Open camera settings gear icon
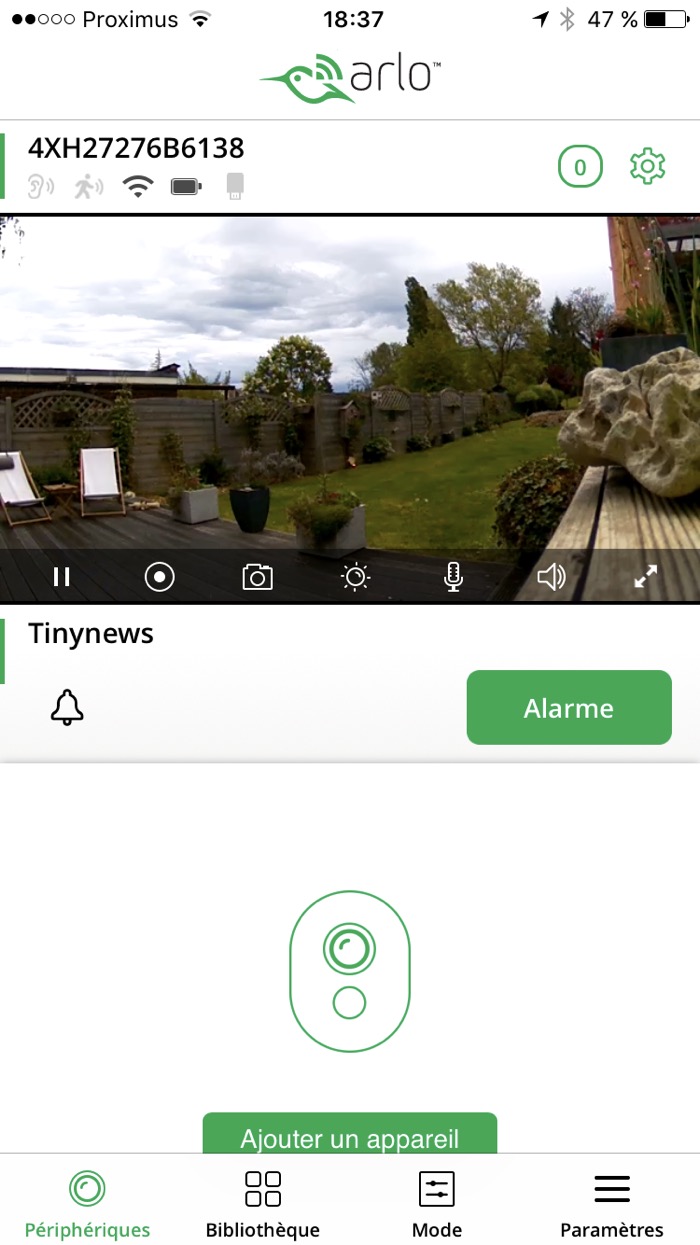Viewport: 700px width, 1245px height. click(647, 166)
